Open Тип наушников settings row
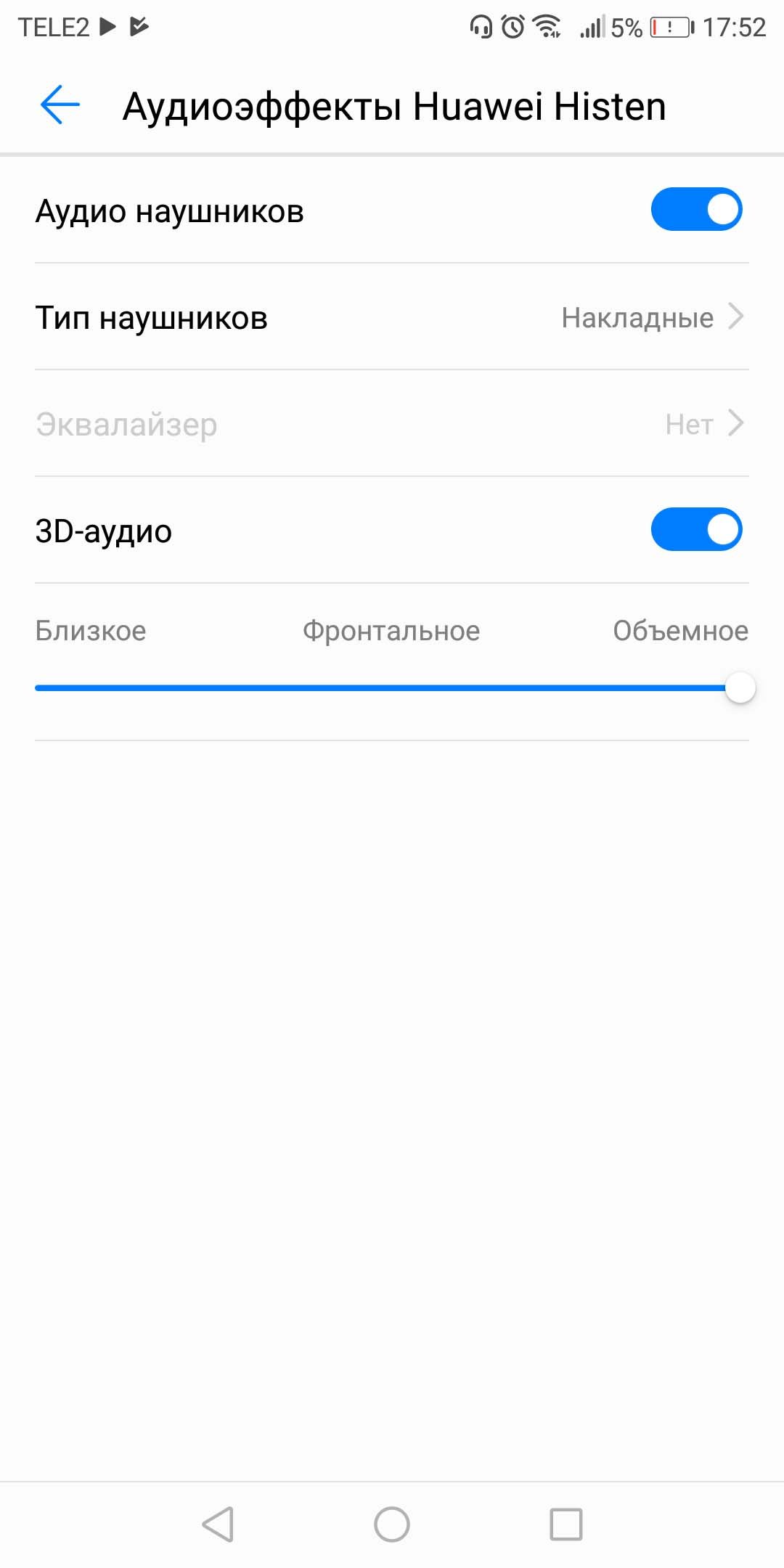784x1568 pixels. 392,317
